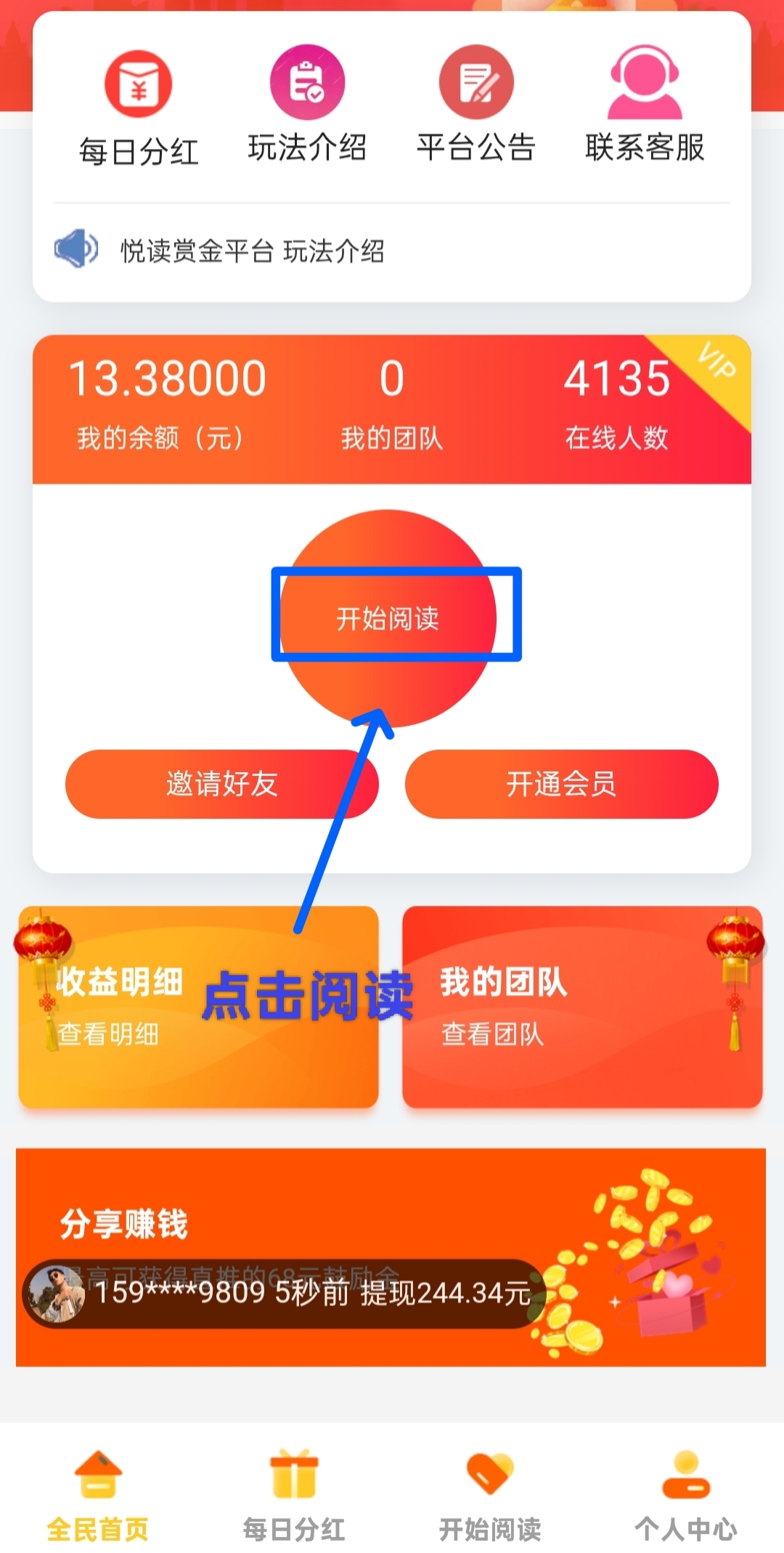Screen dimensions: 784x1553
Task: Tap 开通会员 to activate membership
Action: [x=562, y=784]
